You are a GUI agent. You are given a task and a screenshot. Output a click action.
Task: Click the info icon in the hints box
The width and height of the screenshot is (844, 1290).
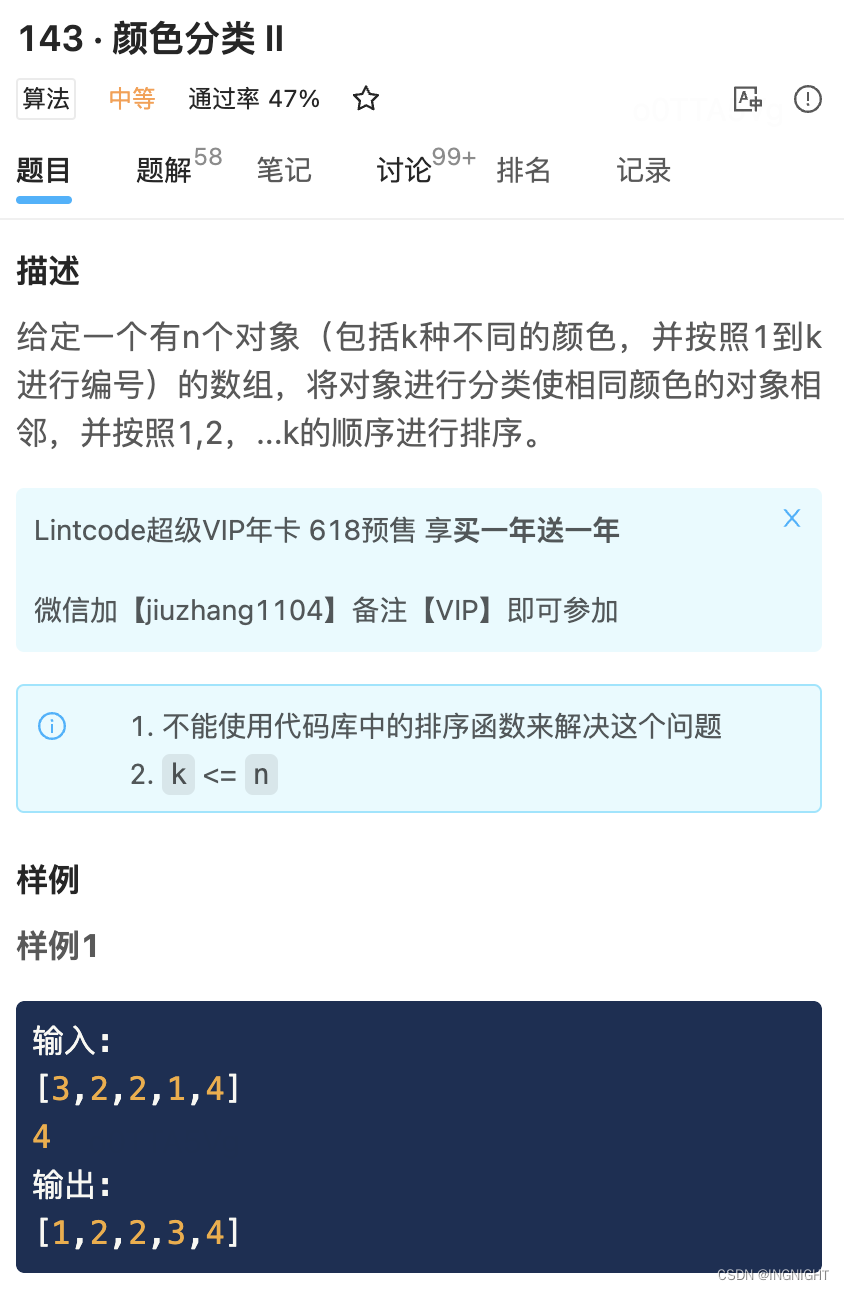click(x=52, y=726)
